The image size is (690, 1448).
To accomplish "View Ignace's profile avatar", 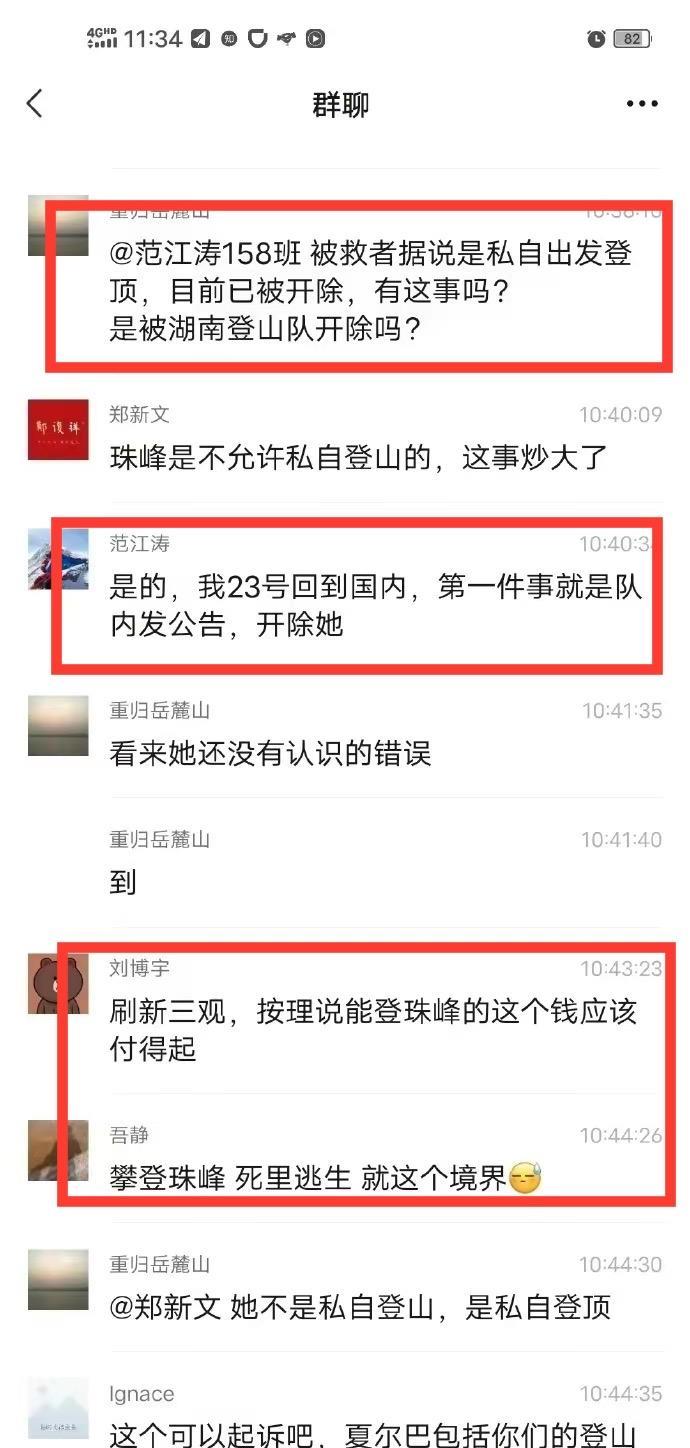I will coord(58,1409).
